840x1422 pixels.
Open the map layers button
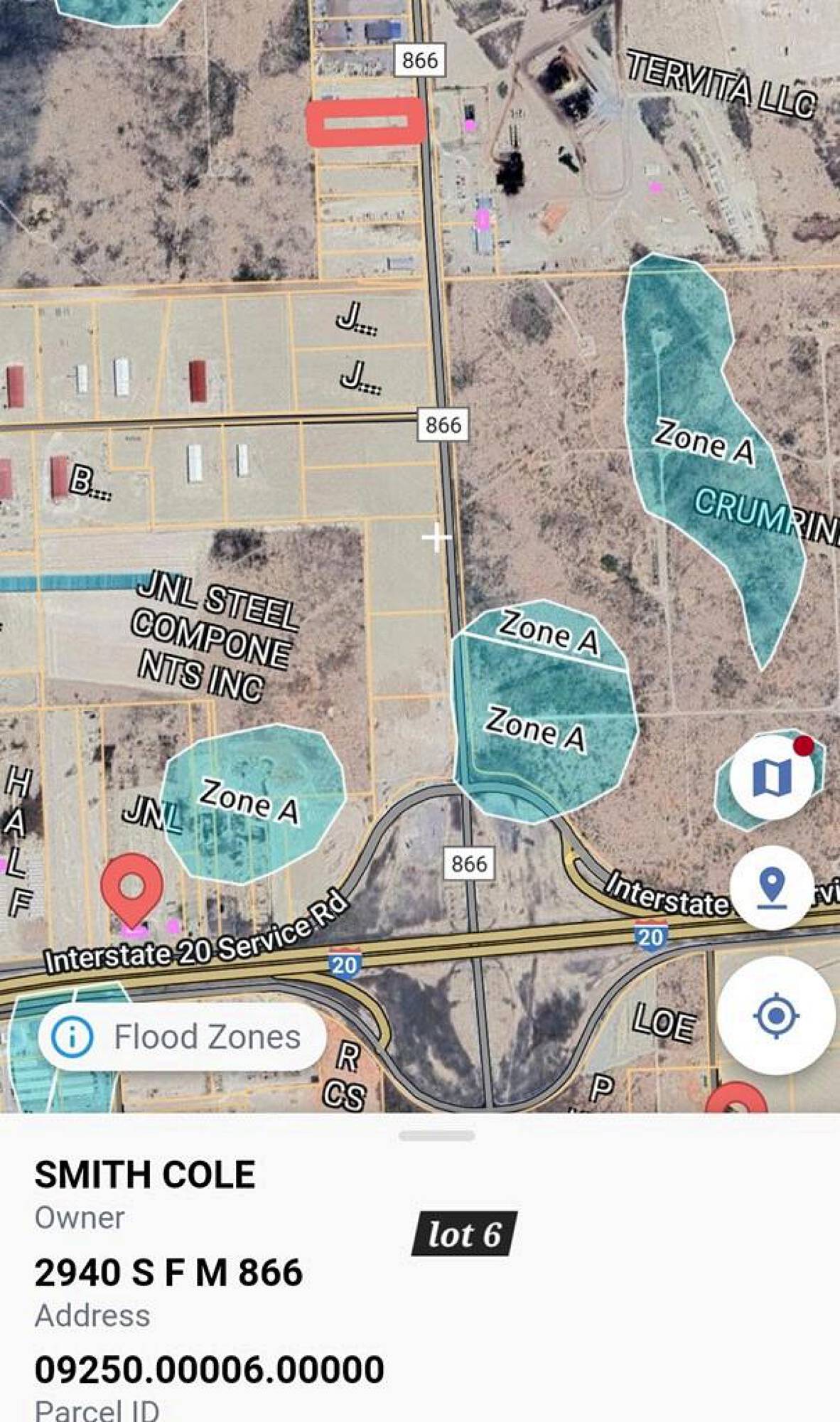tap(772, 776)
